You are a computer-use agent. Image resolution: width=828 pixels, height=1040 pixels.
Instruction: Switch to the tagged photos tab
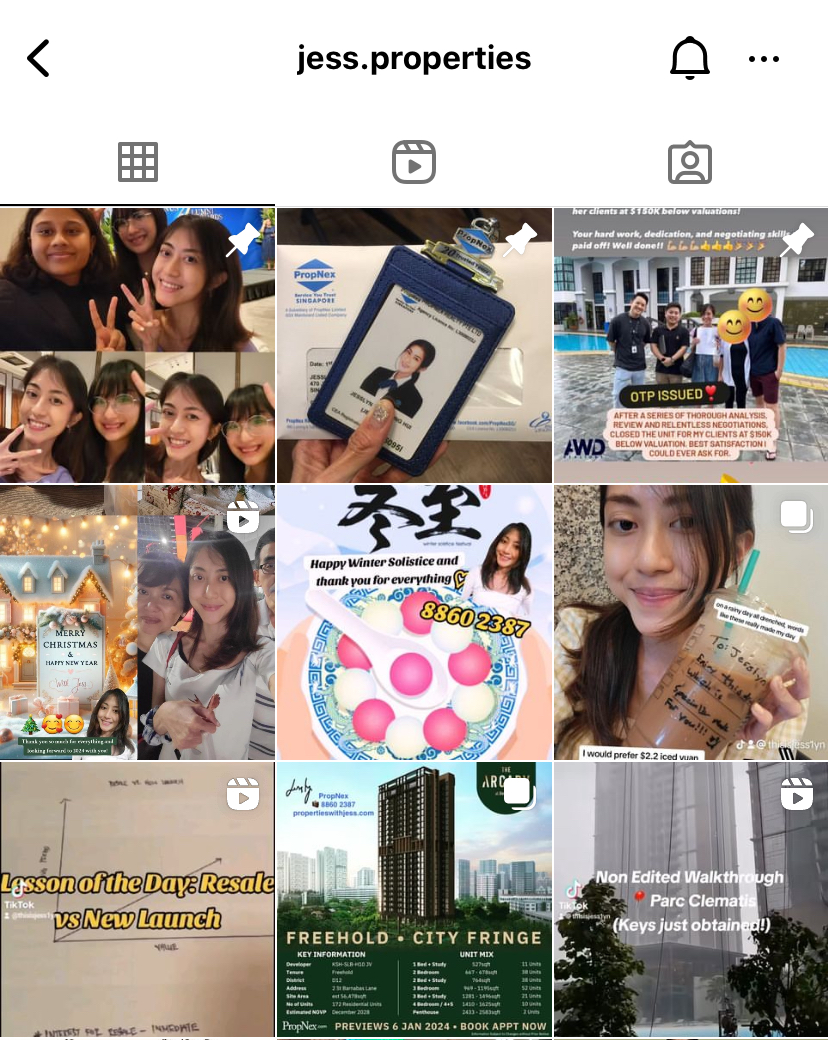pos(690,162)
